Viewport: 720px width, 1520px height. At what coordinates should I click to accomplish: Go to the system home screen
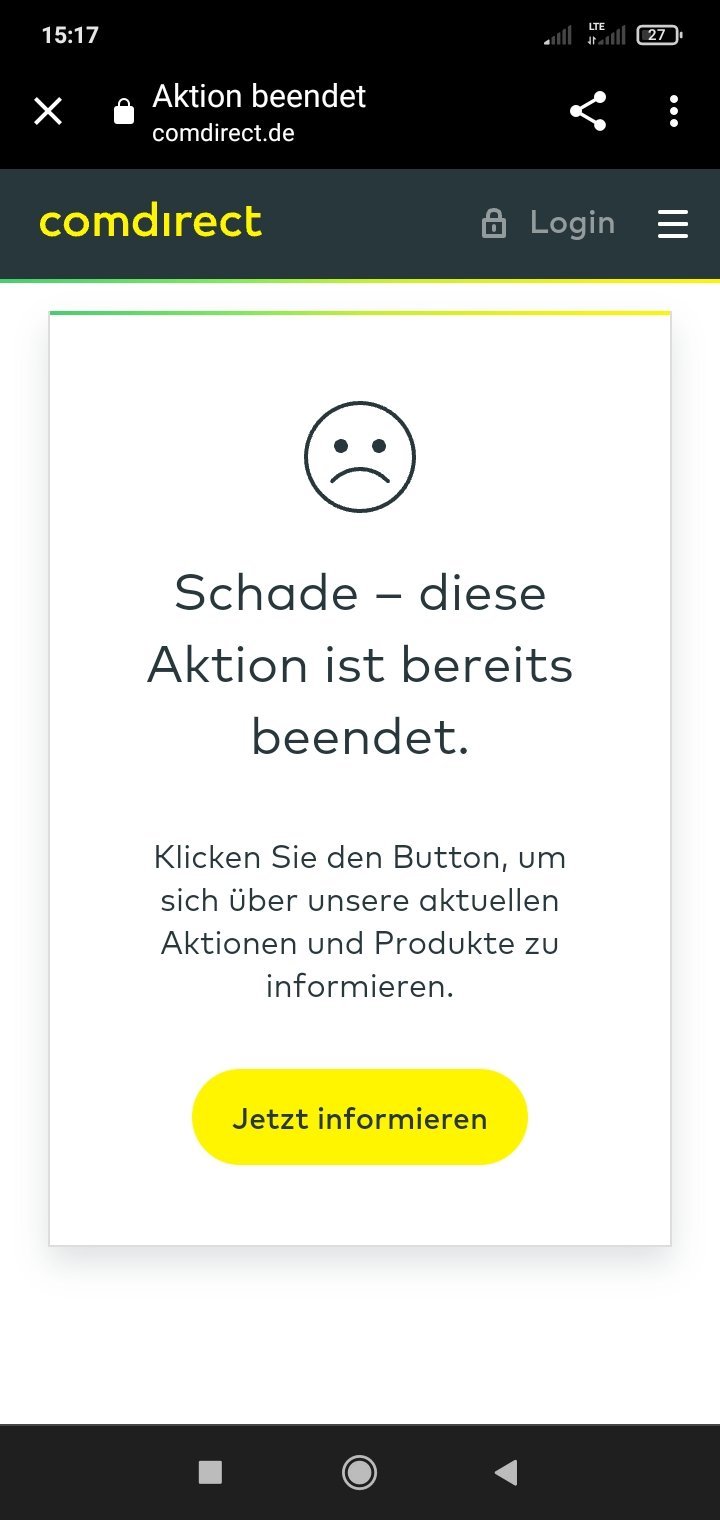click(359, 1472)
